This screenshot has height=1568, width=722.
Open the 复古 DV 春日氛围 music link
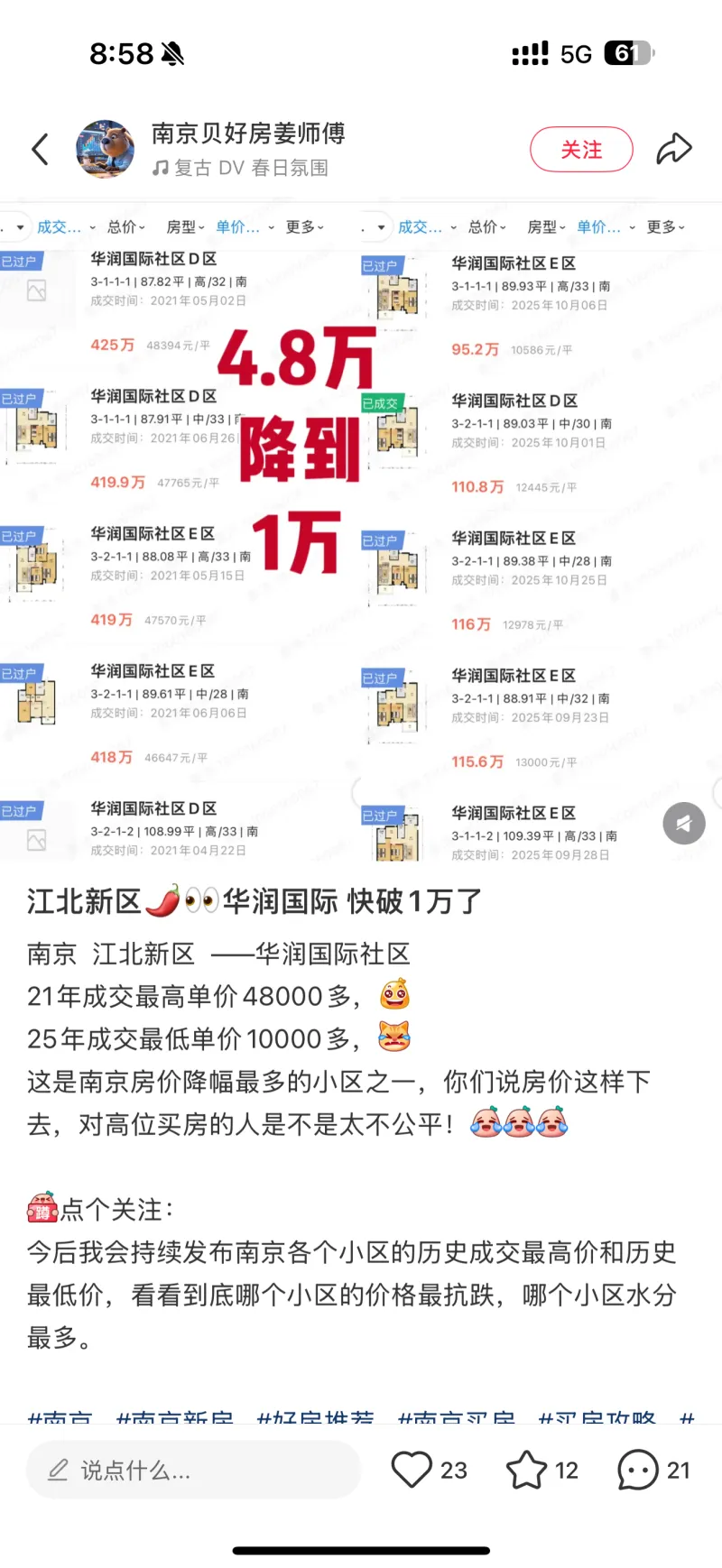tap(241, 168)
